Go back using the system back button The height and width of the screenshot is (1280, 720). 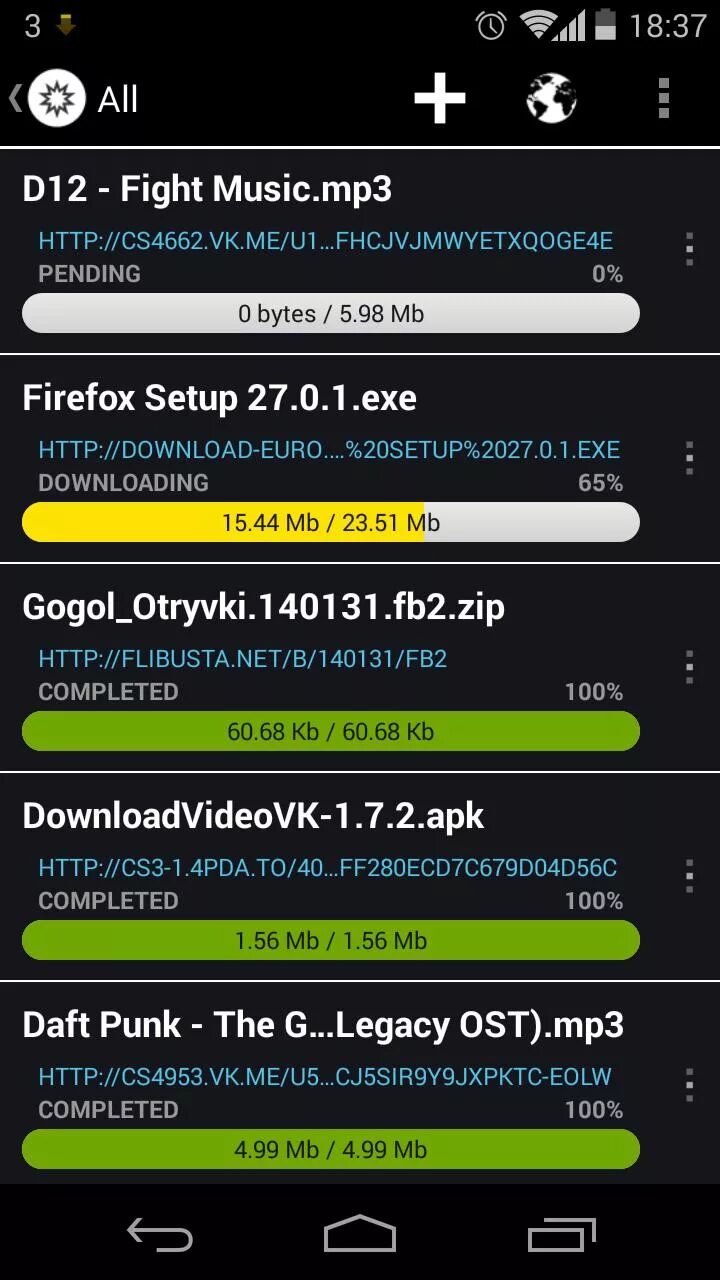point(160,1234)
